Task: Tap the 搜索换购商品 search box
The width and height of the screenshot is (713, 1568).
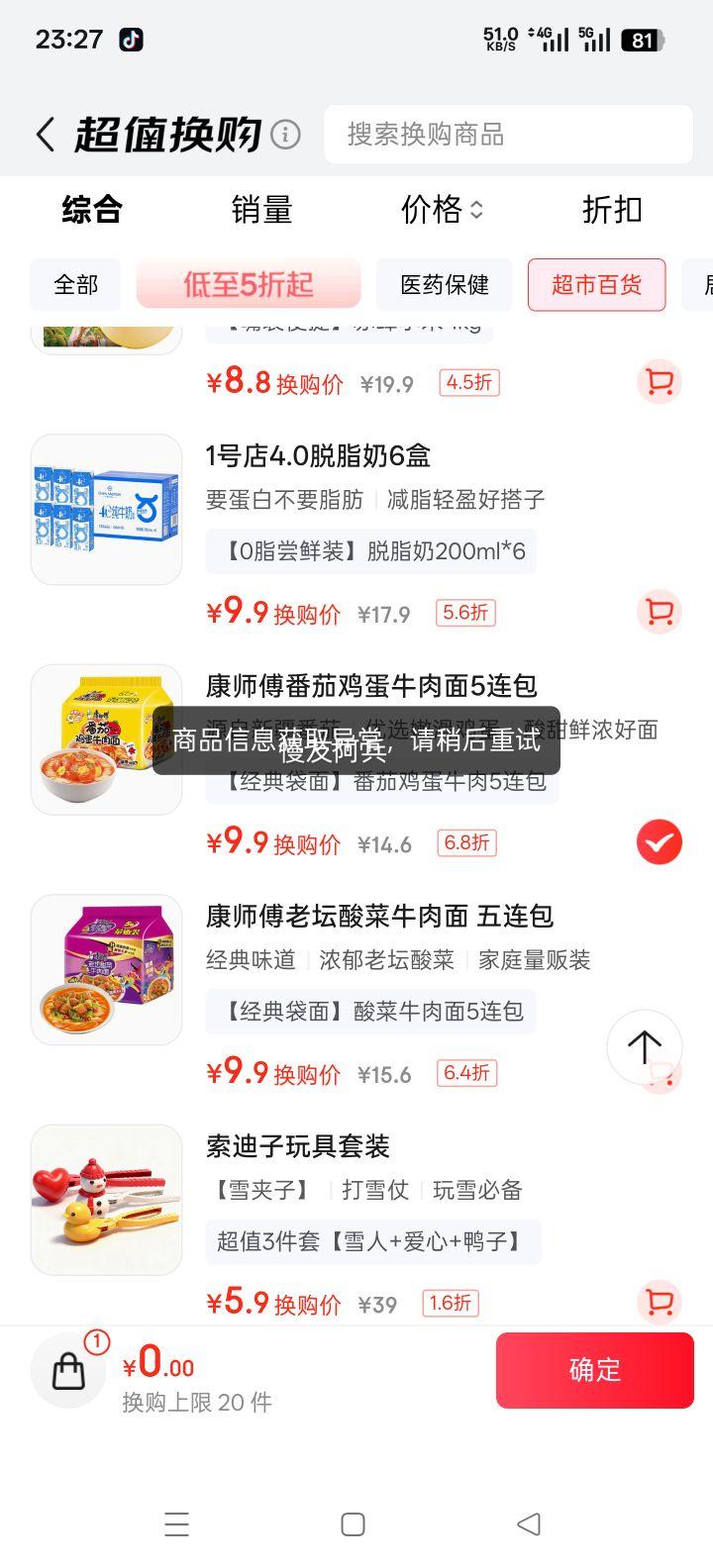Action: (508, 135)
